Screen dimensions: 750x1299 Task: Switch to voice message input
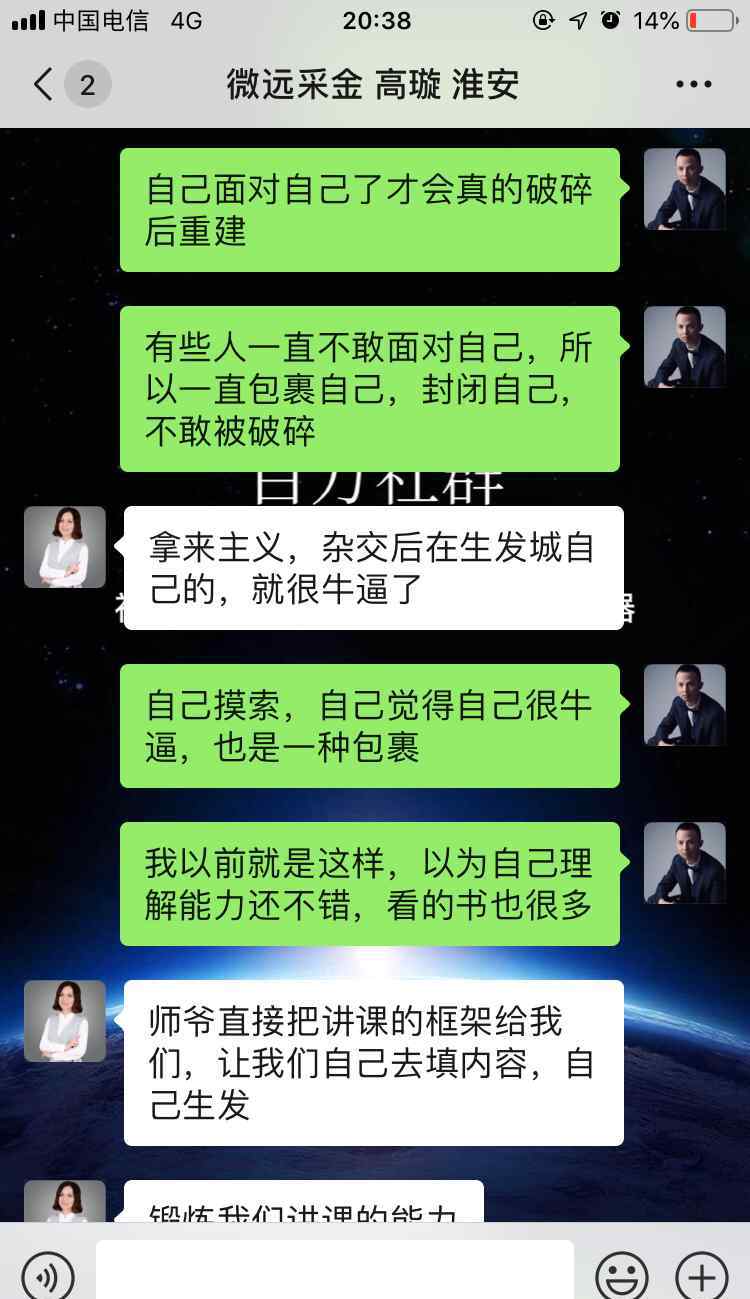(x=47, y=1274)
